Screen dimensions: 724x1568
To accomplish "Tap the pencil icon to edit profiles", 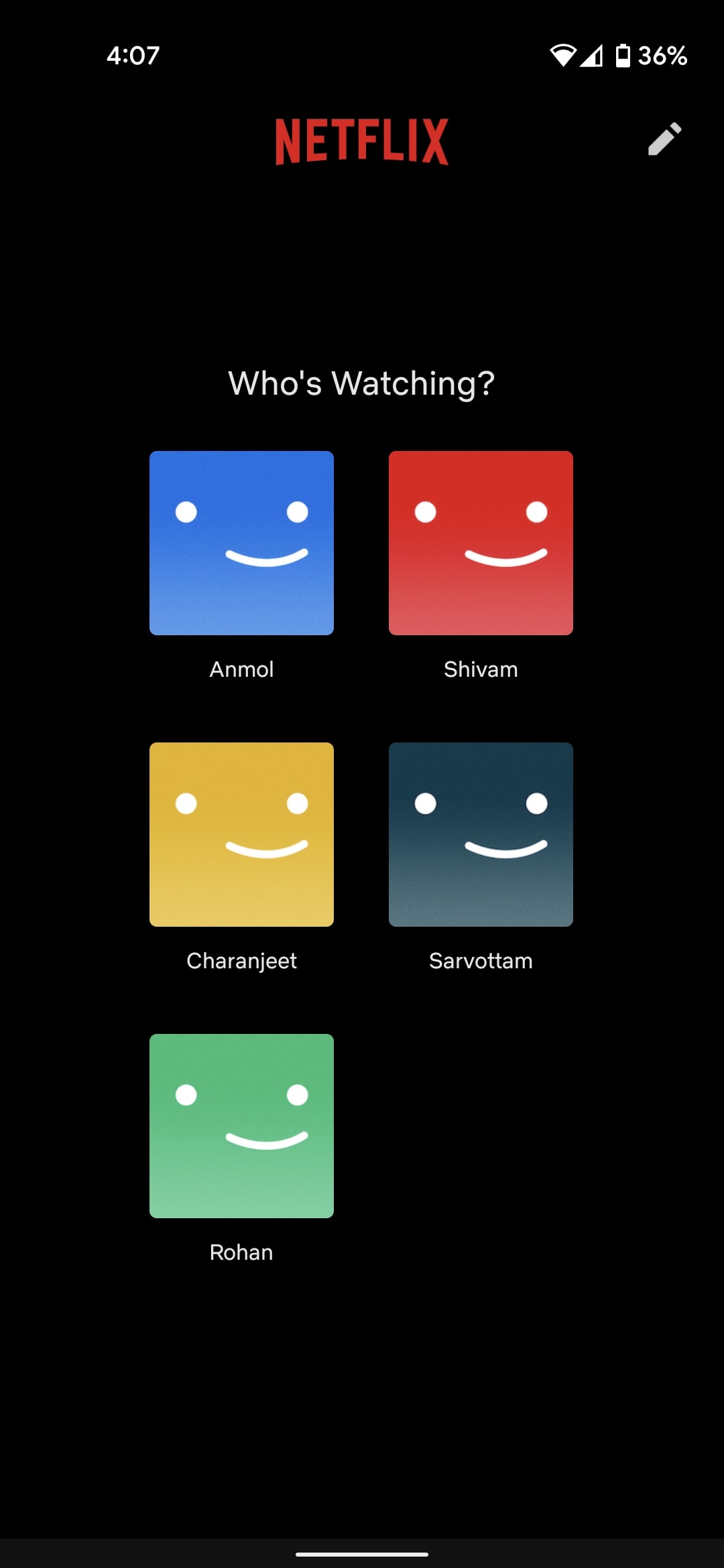I will click(x=664, y=139).
